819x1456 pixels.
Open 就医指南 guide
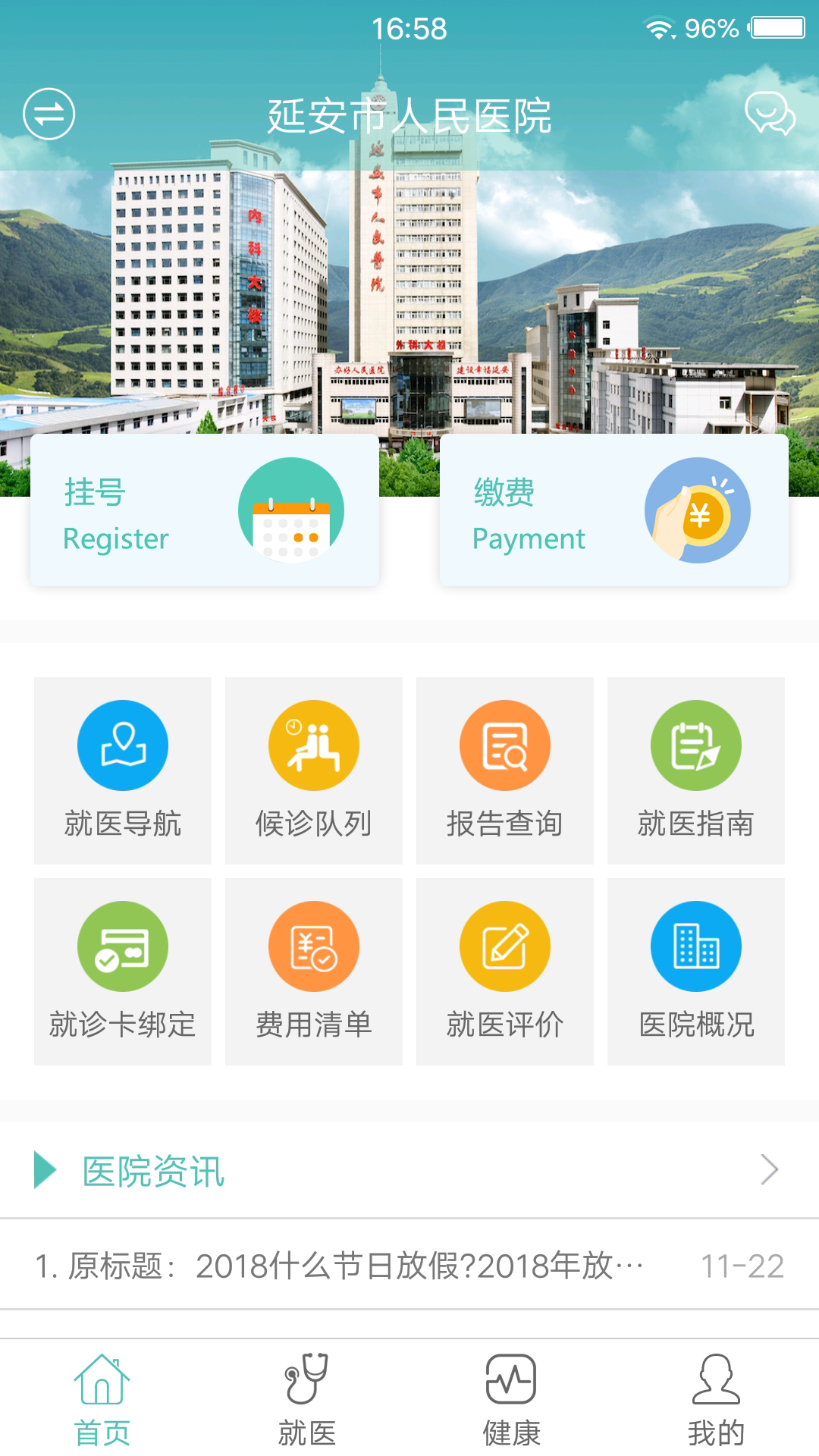[x=696, y=770]
